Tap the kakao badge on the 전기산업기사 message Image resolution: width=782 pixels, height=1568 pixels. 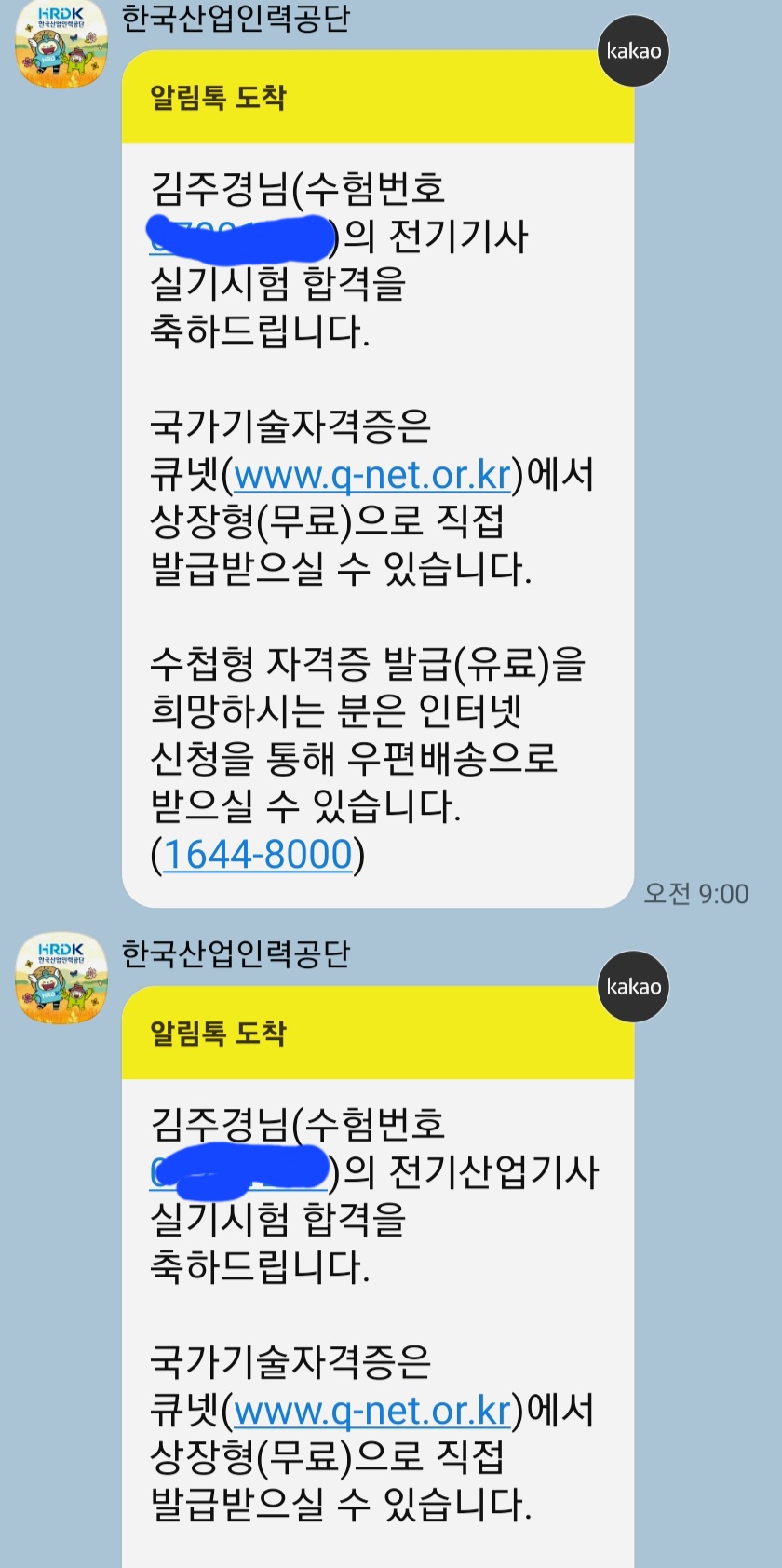633,986
